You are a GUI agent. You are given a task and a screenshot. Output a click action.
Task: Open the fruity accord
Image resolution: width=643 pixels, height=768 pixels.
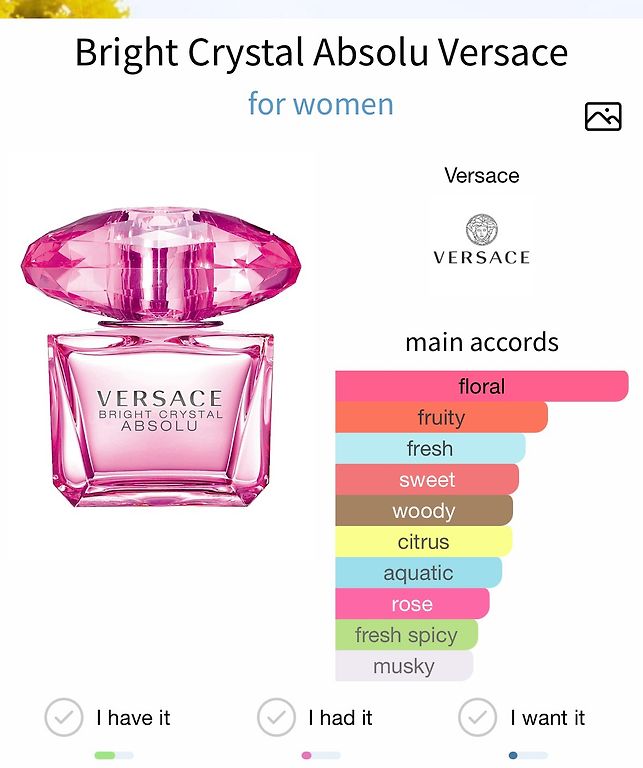tap(441, 417)
